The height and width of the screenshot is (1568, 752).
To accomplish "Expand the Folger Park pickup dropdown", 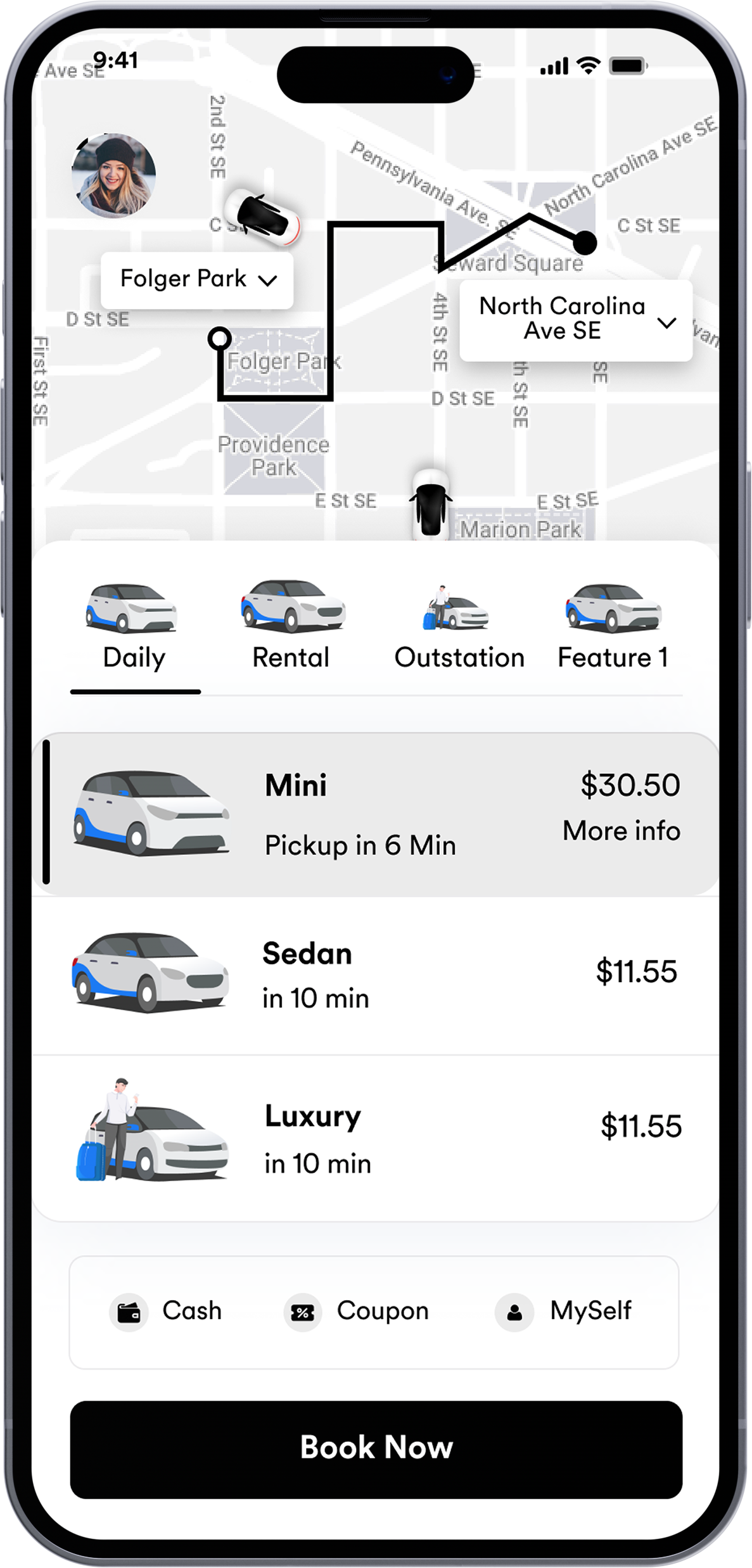I will [x=197, y=279].
